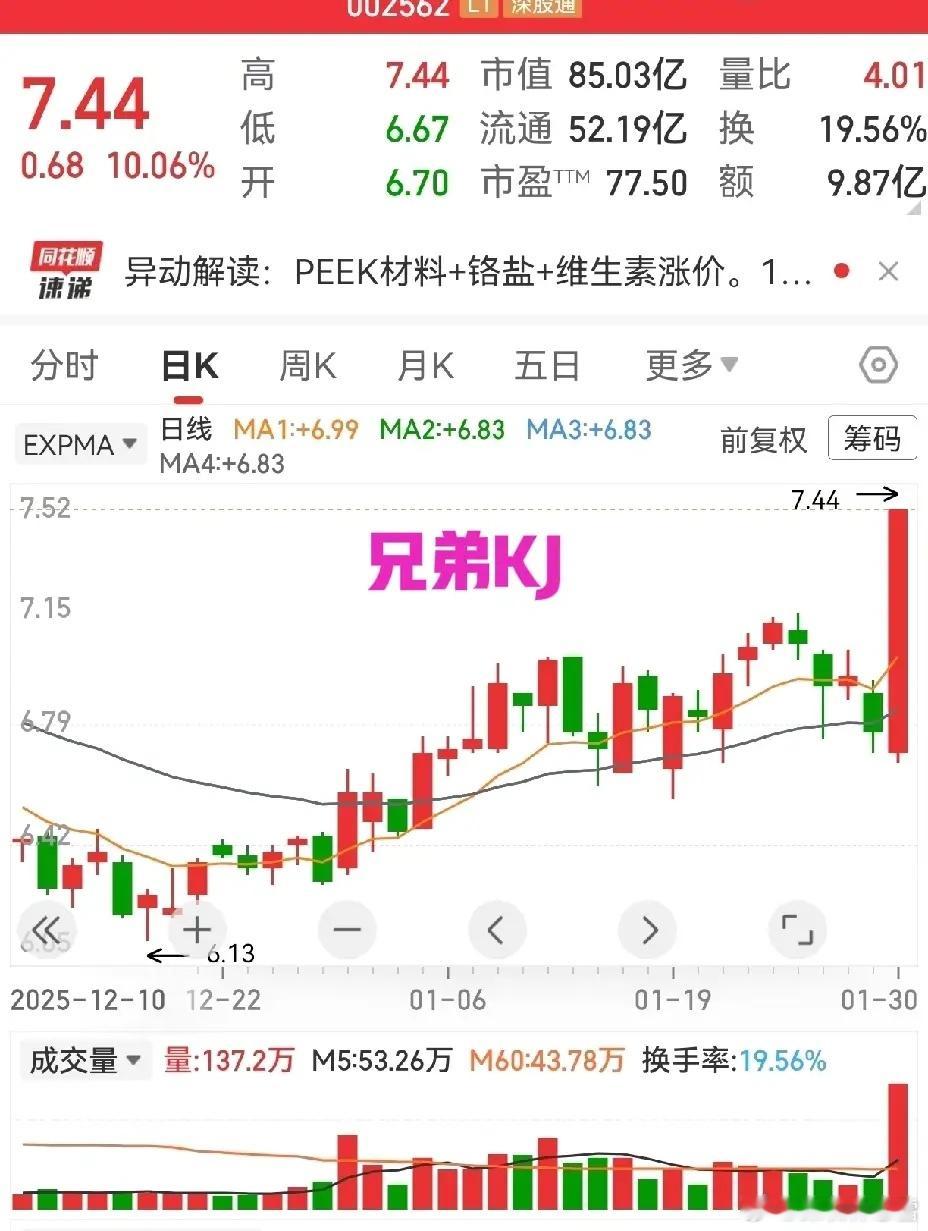Switch to the 周K weekly chart tab
This screenshot has height=1231, width=928.
[x=307, y=365]
